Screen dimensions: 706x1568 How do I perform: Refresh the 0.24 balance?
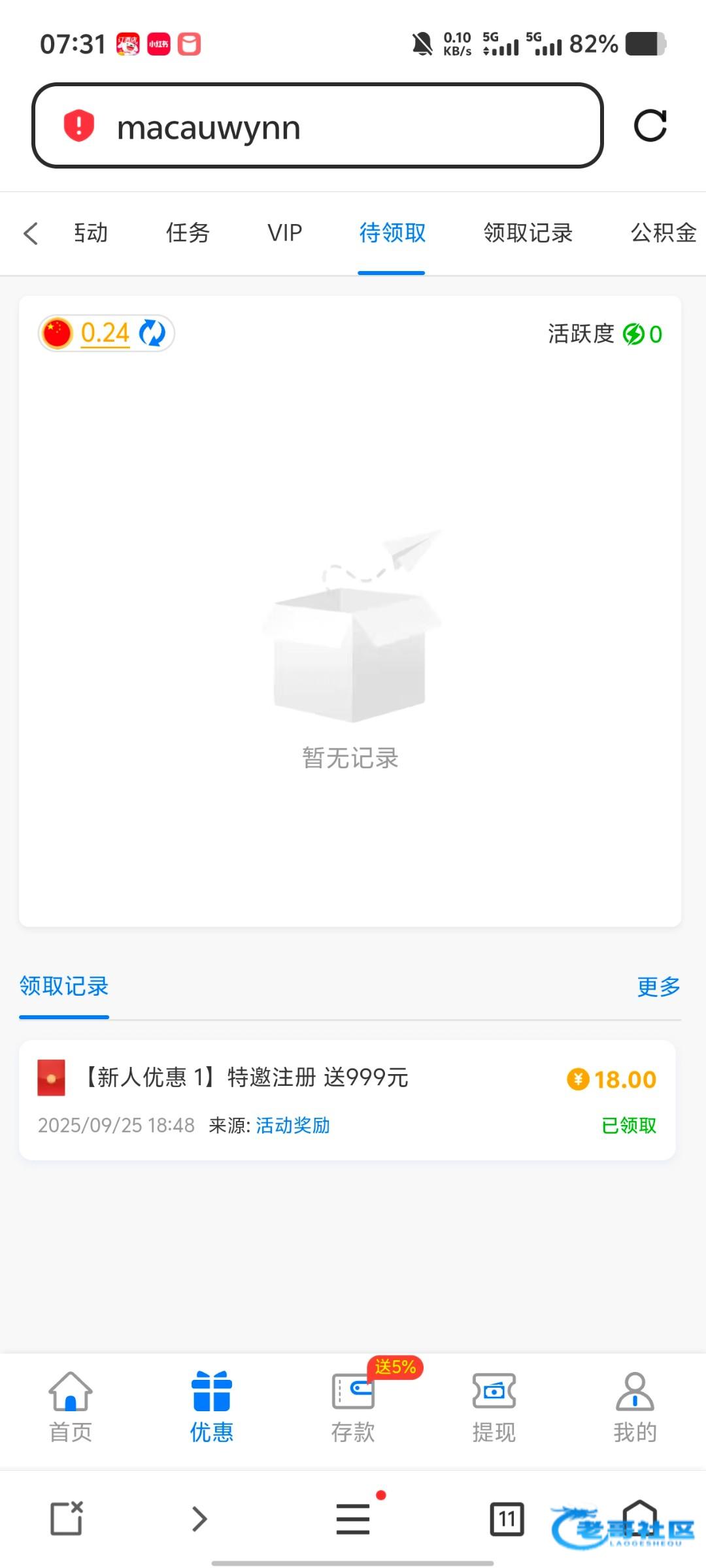point(153,333)
